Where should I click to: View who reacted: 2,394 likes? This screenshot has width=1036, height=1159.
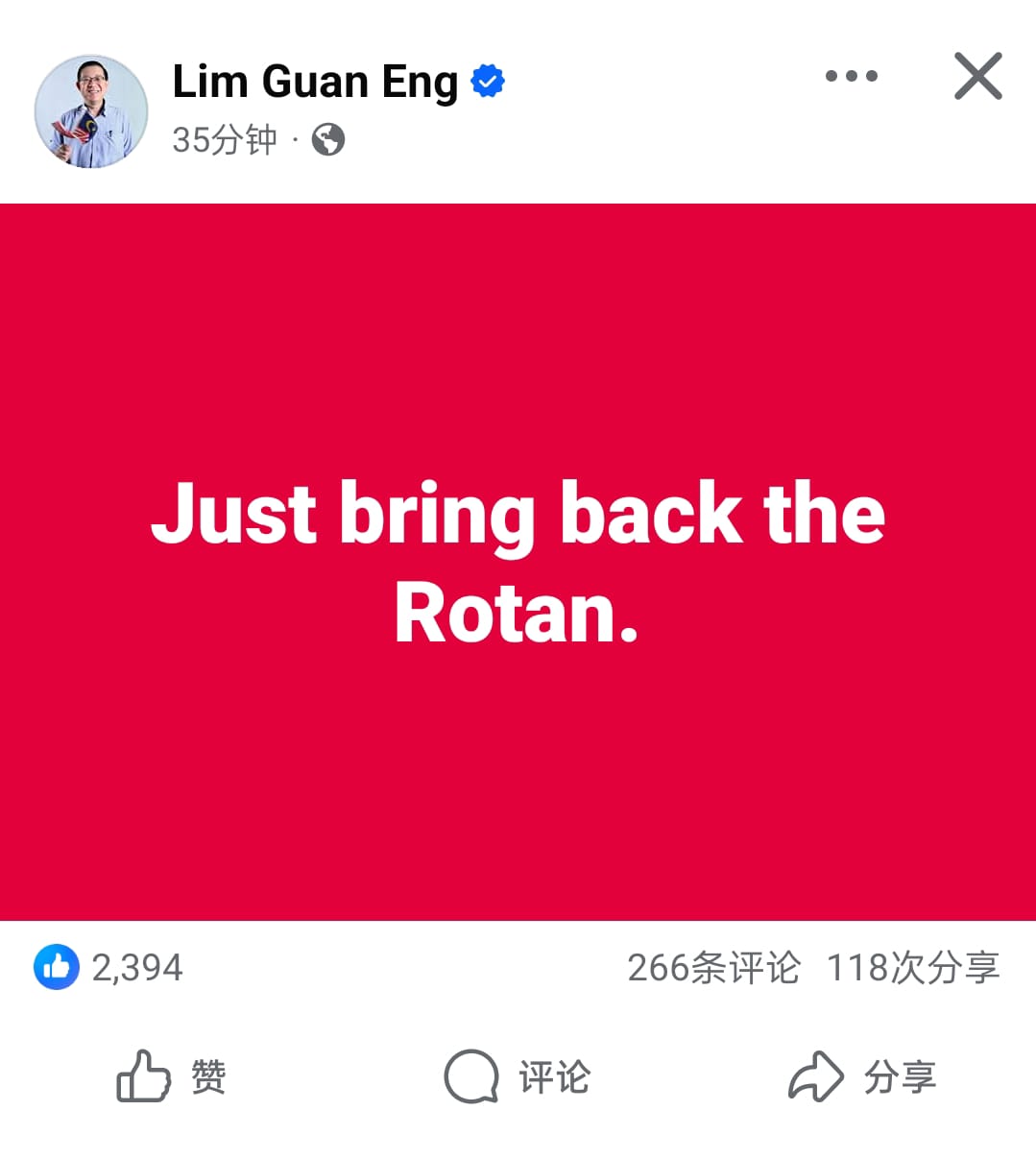coord(108,967)
